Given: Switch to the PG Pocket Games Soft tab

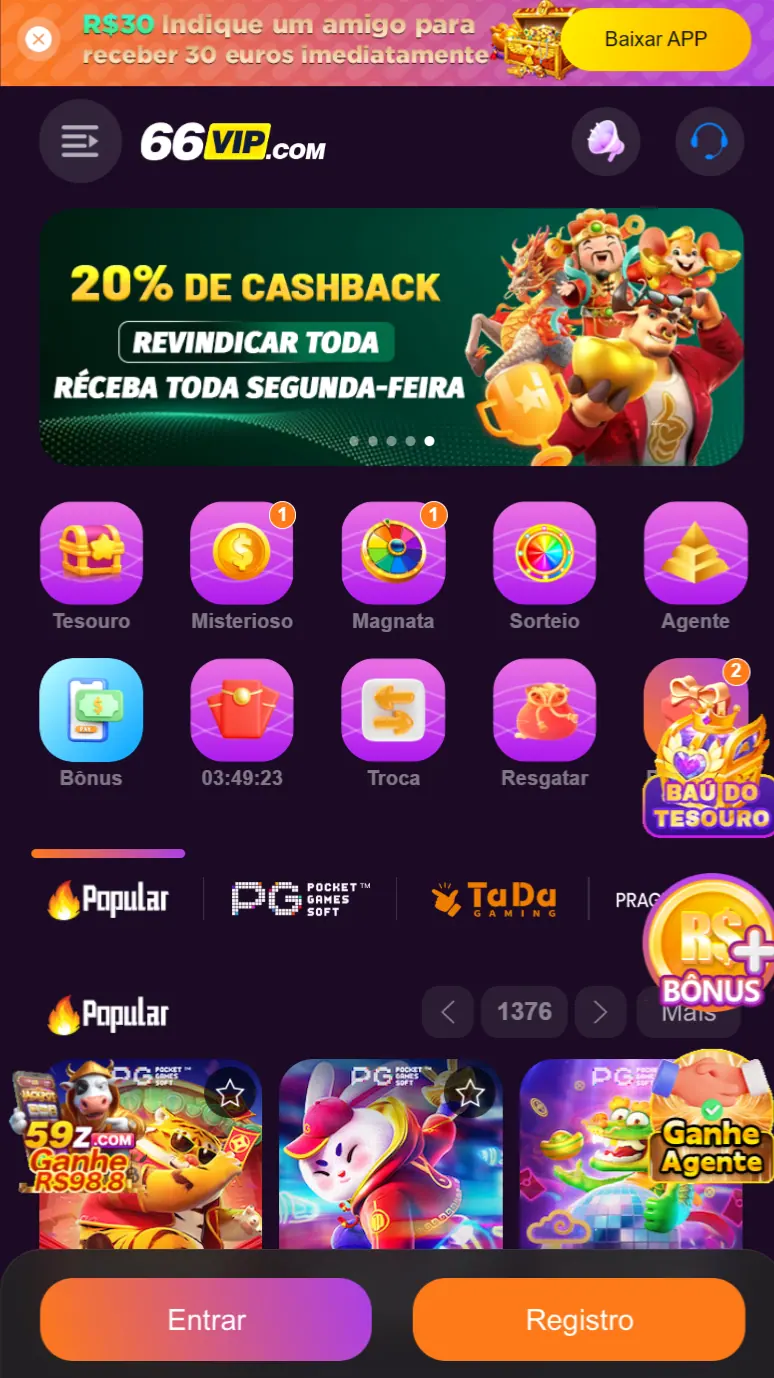Looking at the screenshot, I should 300,899.
